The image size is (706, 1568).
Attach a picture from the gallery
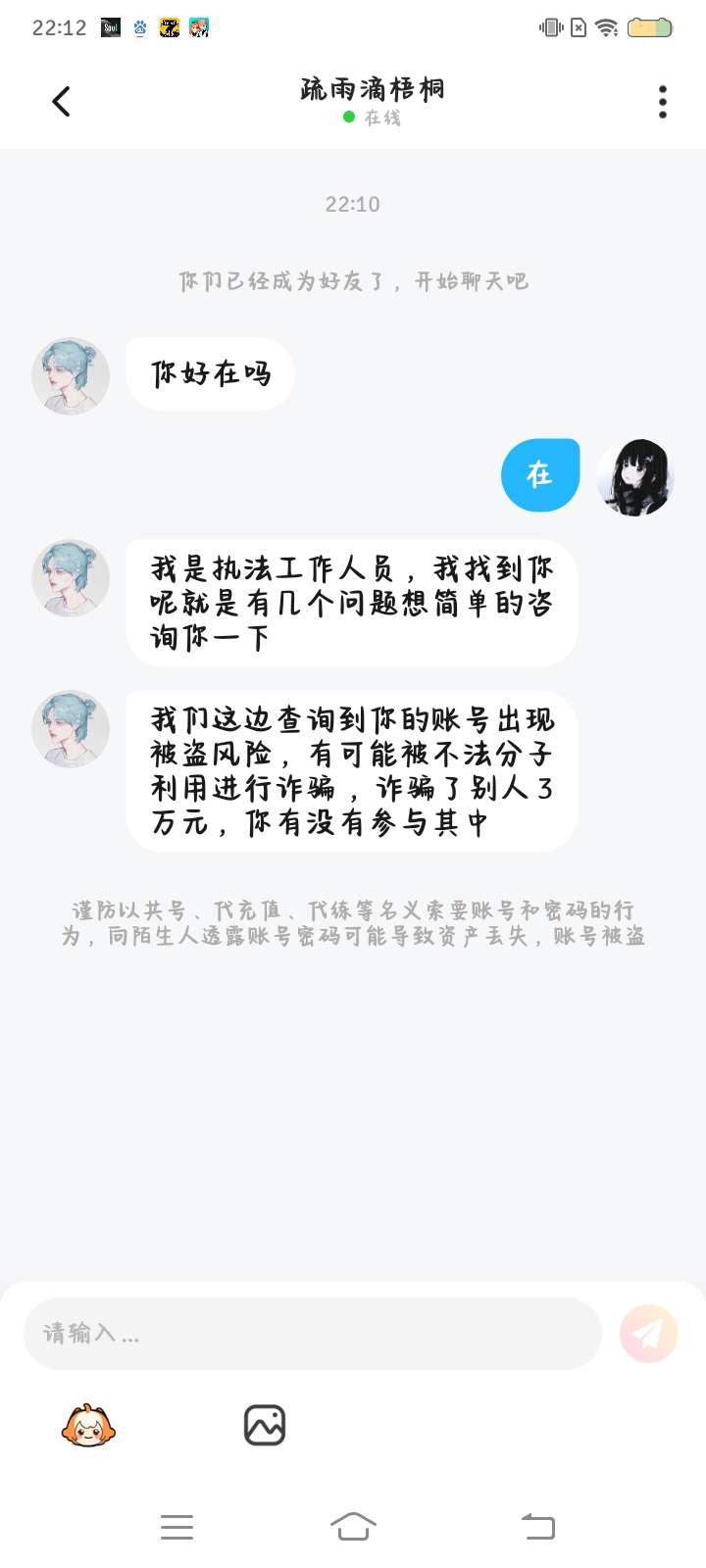[265, 1426]
